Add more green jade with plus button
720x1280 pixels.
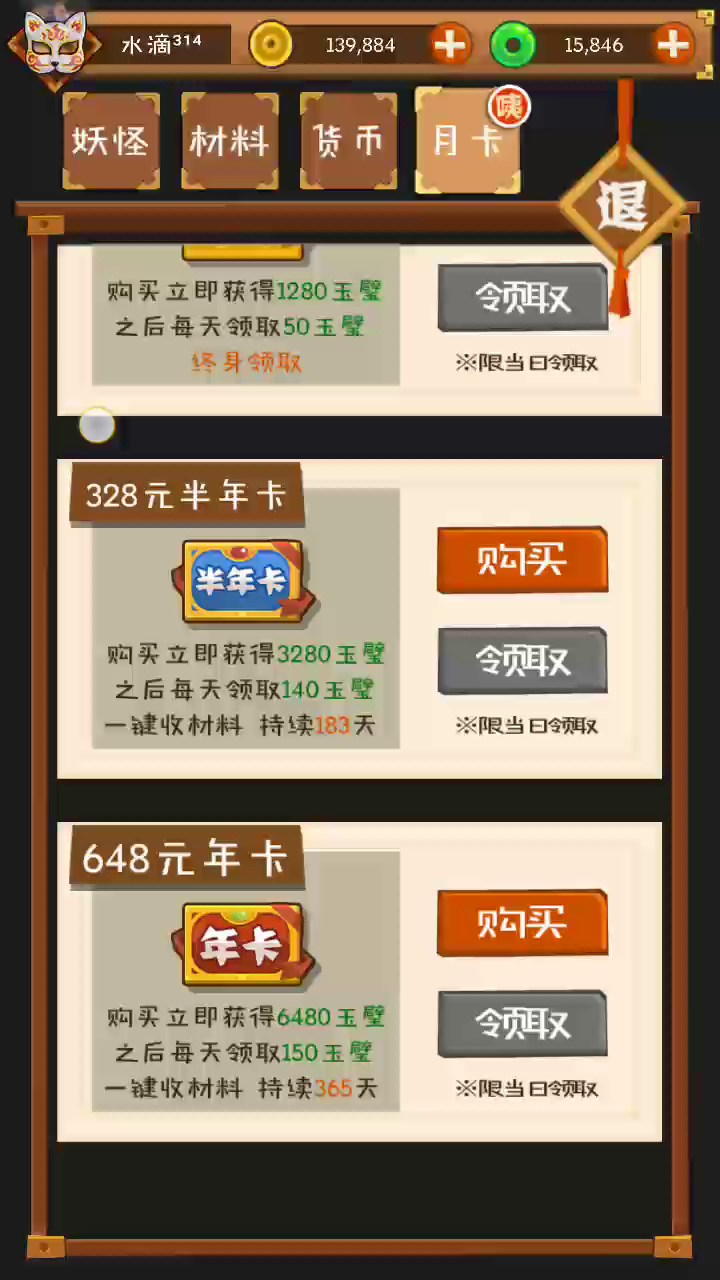coord(674,44)
